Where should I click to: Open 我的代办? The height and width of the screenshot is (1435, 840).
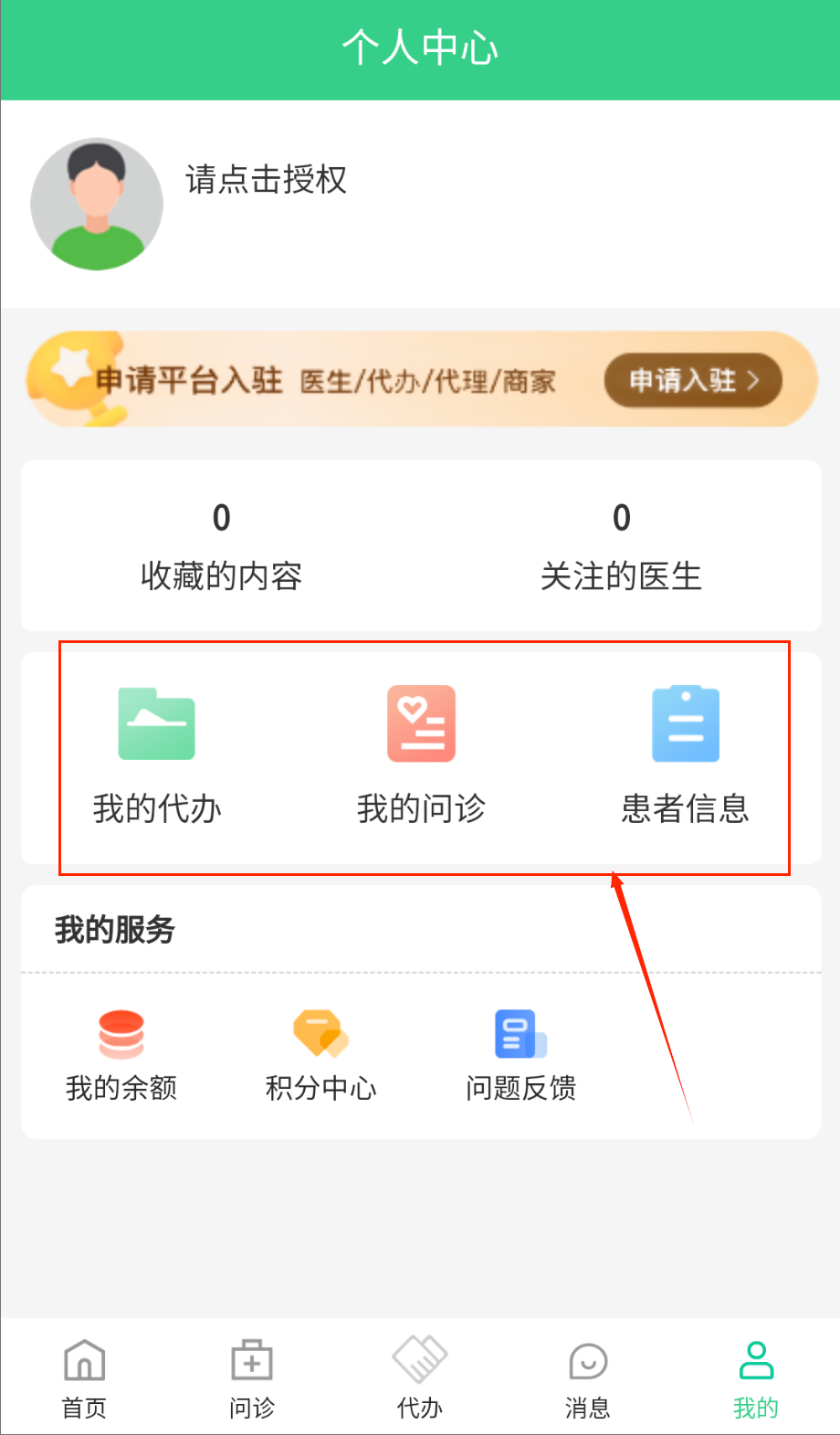157,754
